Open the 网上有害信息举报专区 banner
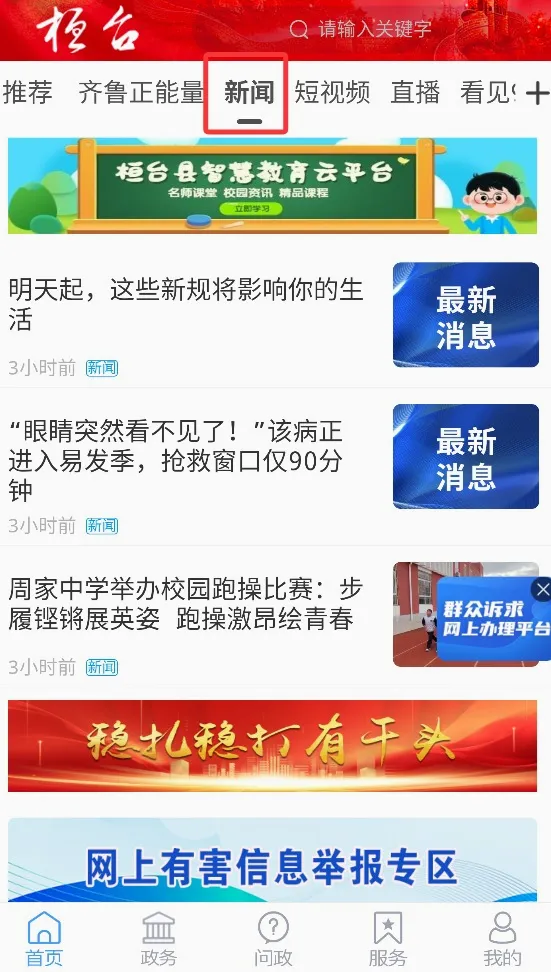This screenshot has width=551, height=972. (273, 860)
